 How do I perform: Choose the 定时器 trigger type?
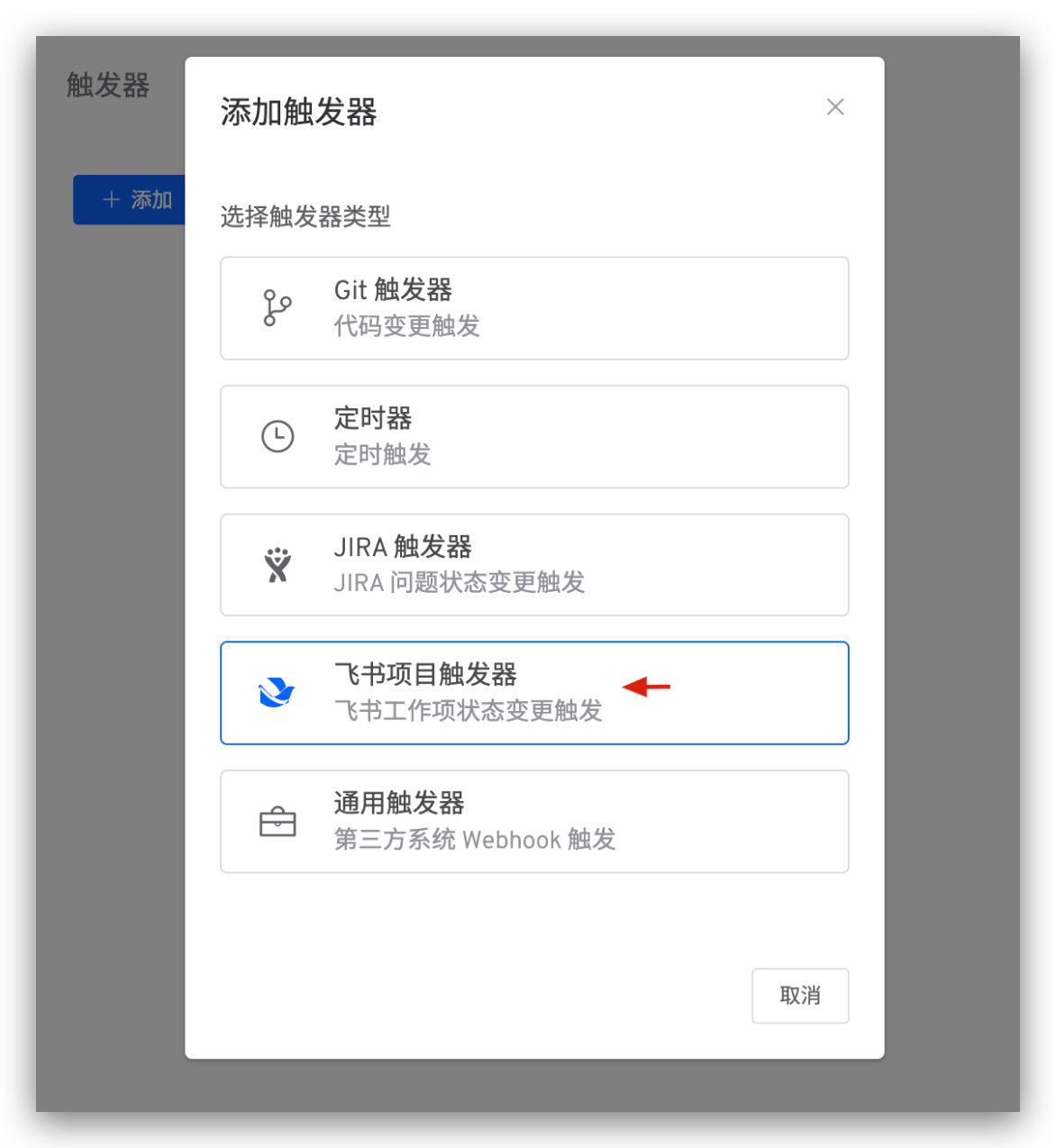click(x=534, y=437)
